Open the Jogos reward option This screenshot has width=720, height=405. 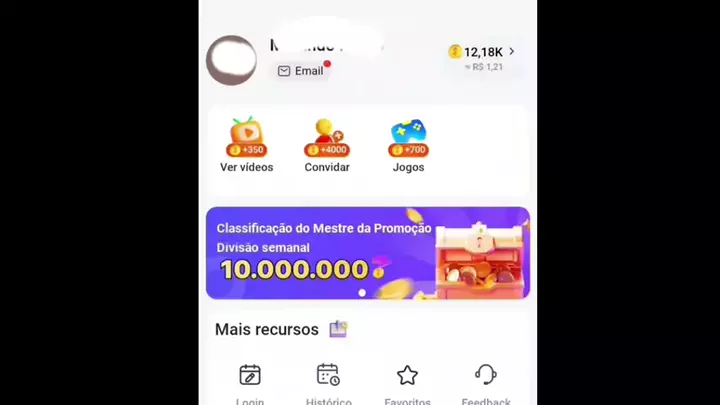408,144
